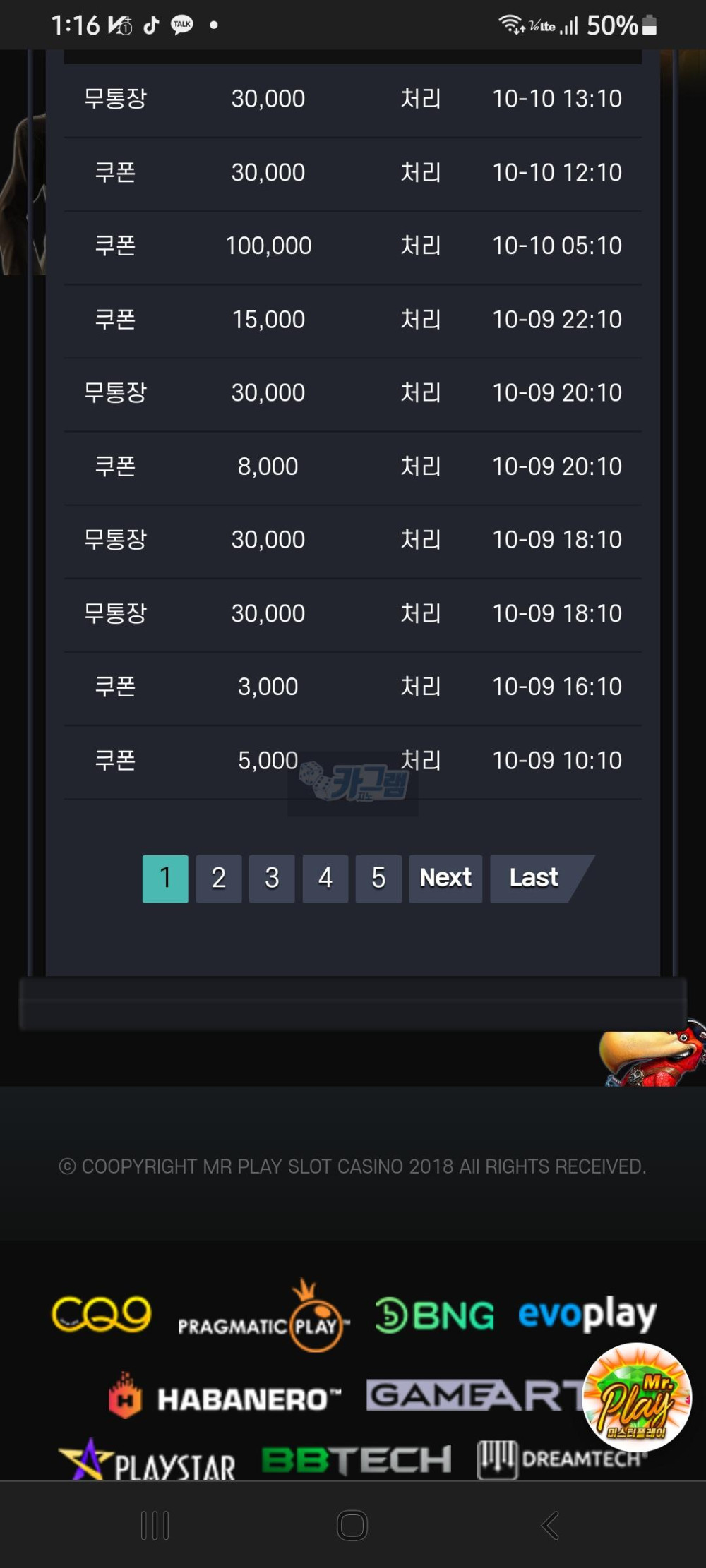Go back with the system back button
The width and height of the screenshot is (706, 1568).
550,1526
